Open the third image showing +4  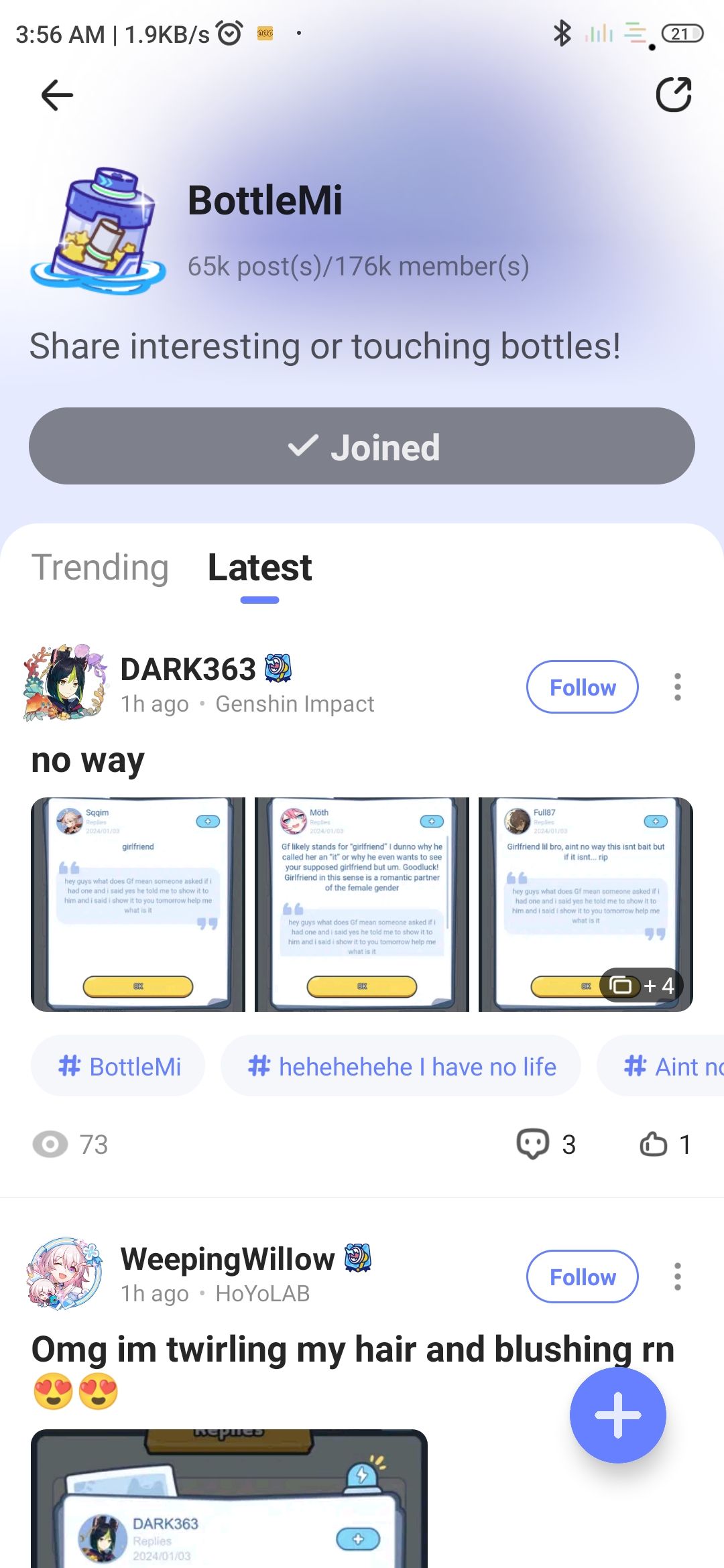(x=585, y=904)
